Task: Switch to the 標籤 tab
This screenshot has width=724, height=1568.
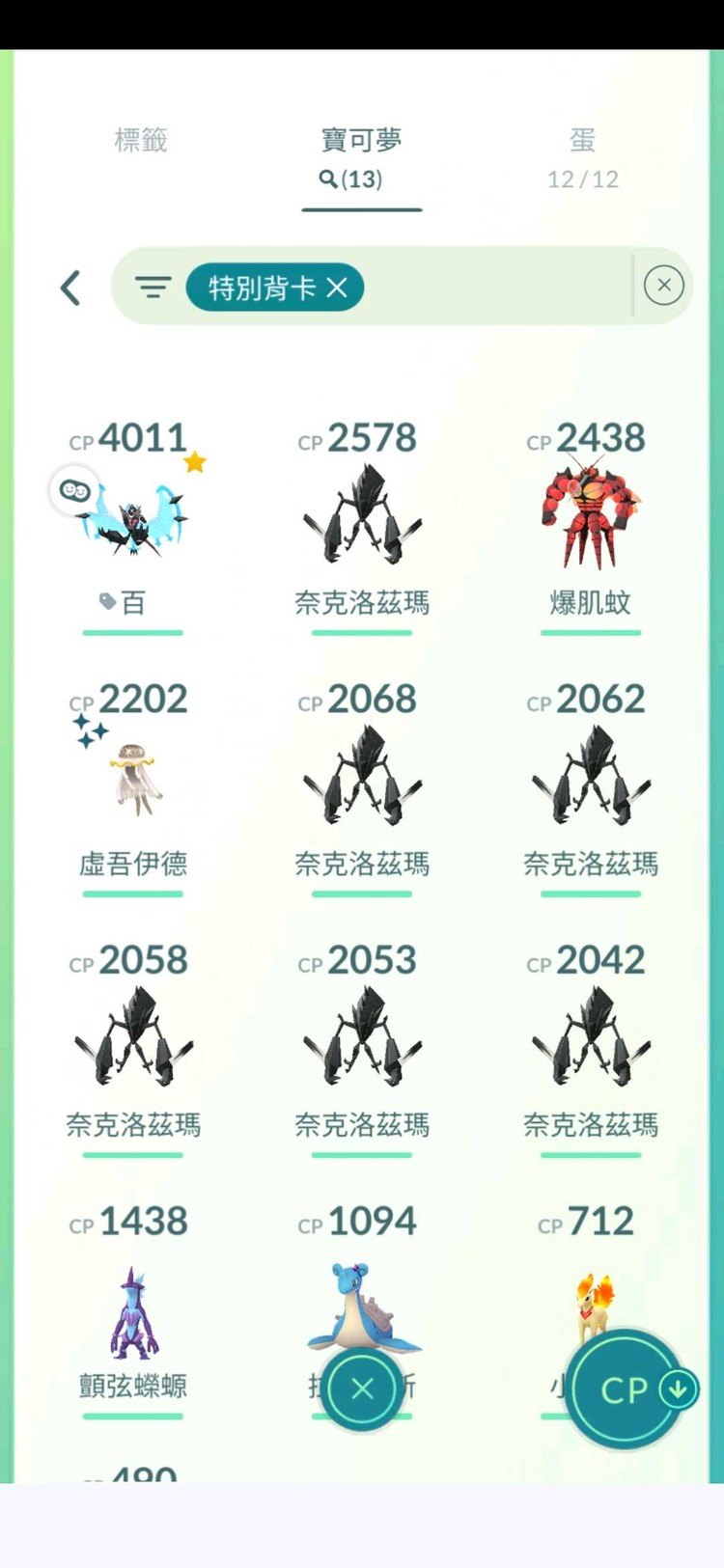Action: (141, 141)
